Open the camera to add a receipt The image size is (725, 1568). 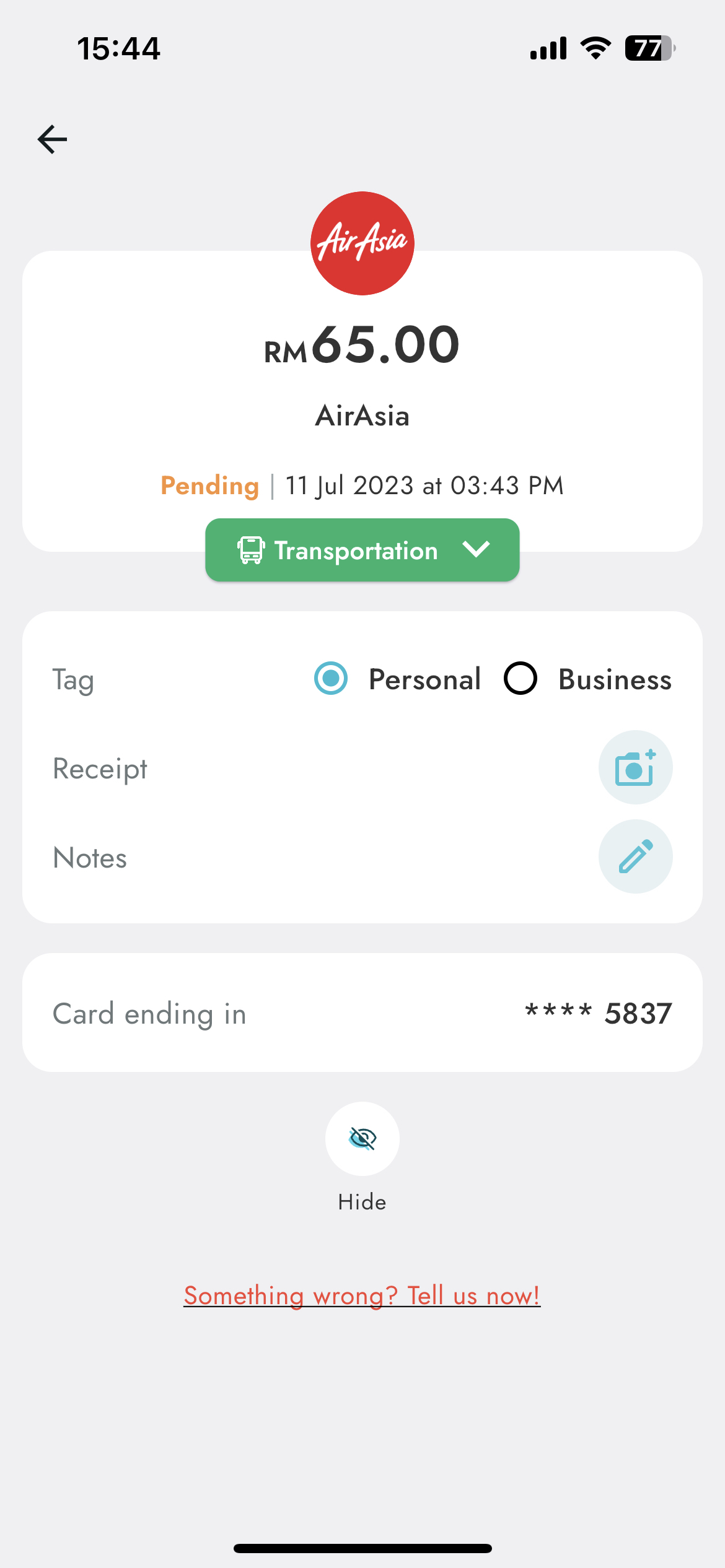pyautogui.click(x=635, y=767)
